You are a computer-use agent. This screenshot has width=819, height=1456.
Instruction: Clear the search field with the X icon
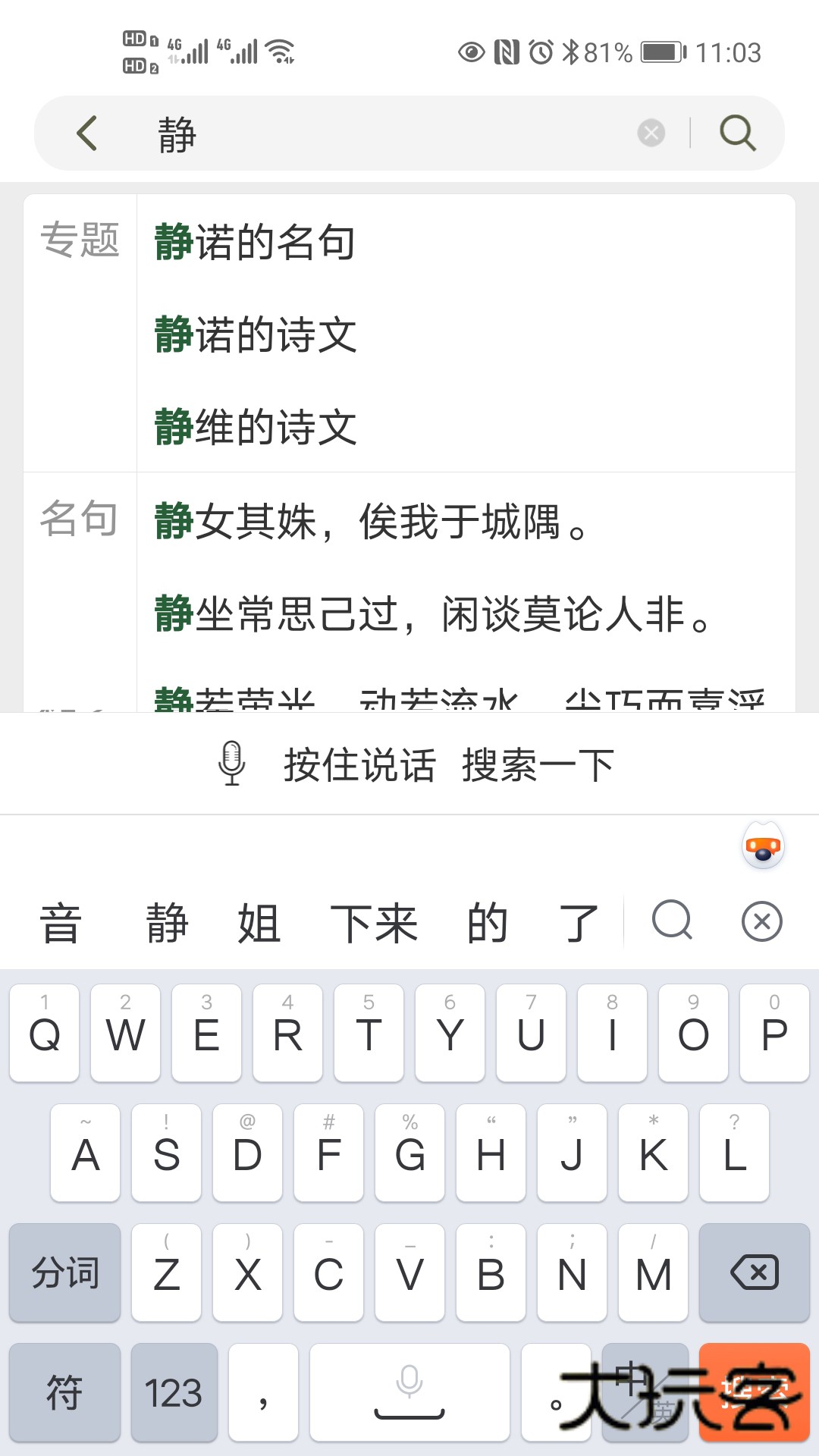tap(651, 133)
